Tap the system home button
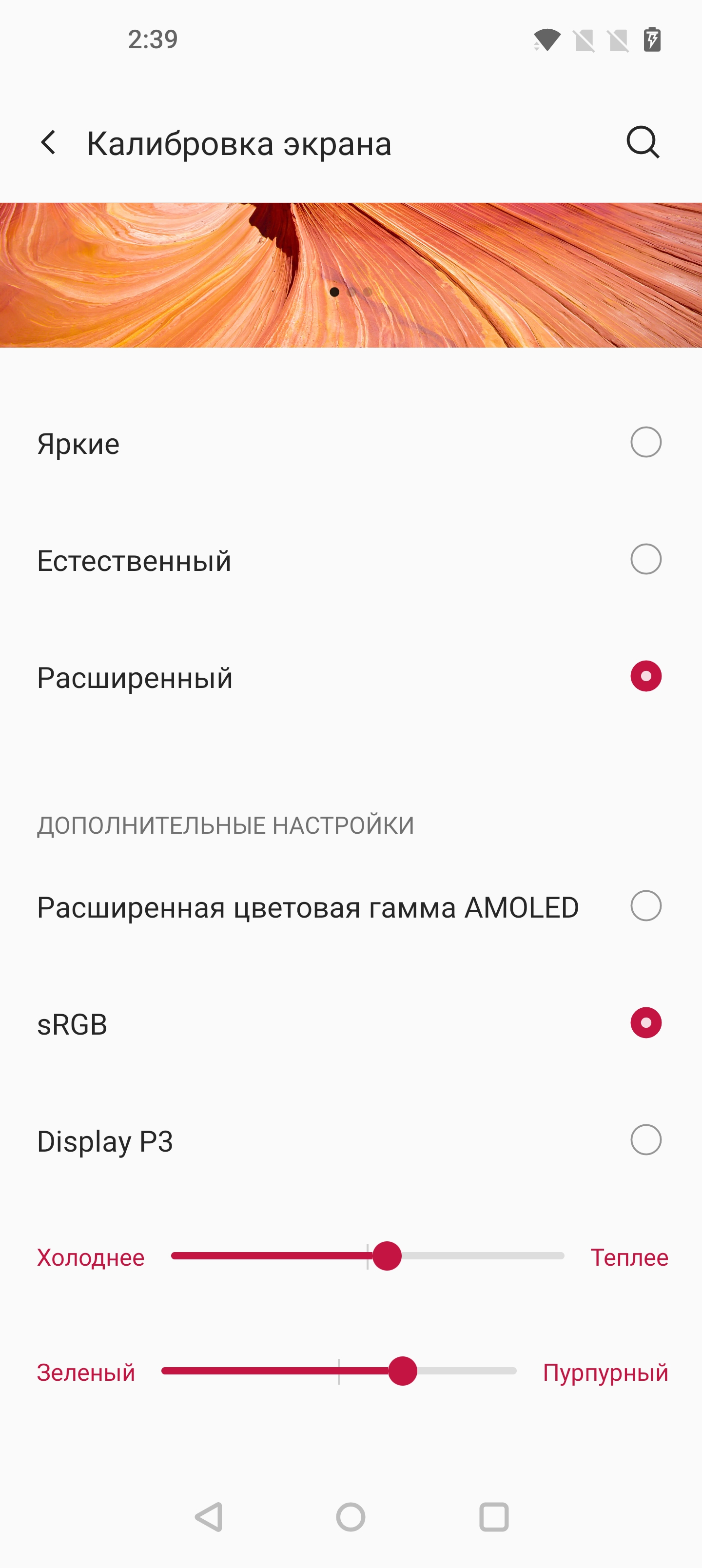Screen dimensions: 702x1568 [x=351, y=1517]
